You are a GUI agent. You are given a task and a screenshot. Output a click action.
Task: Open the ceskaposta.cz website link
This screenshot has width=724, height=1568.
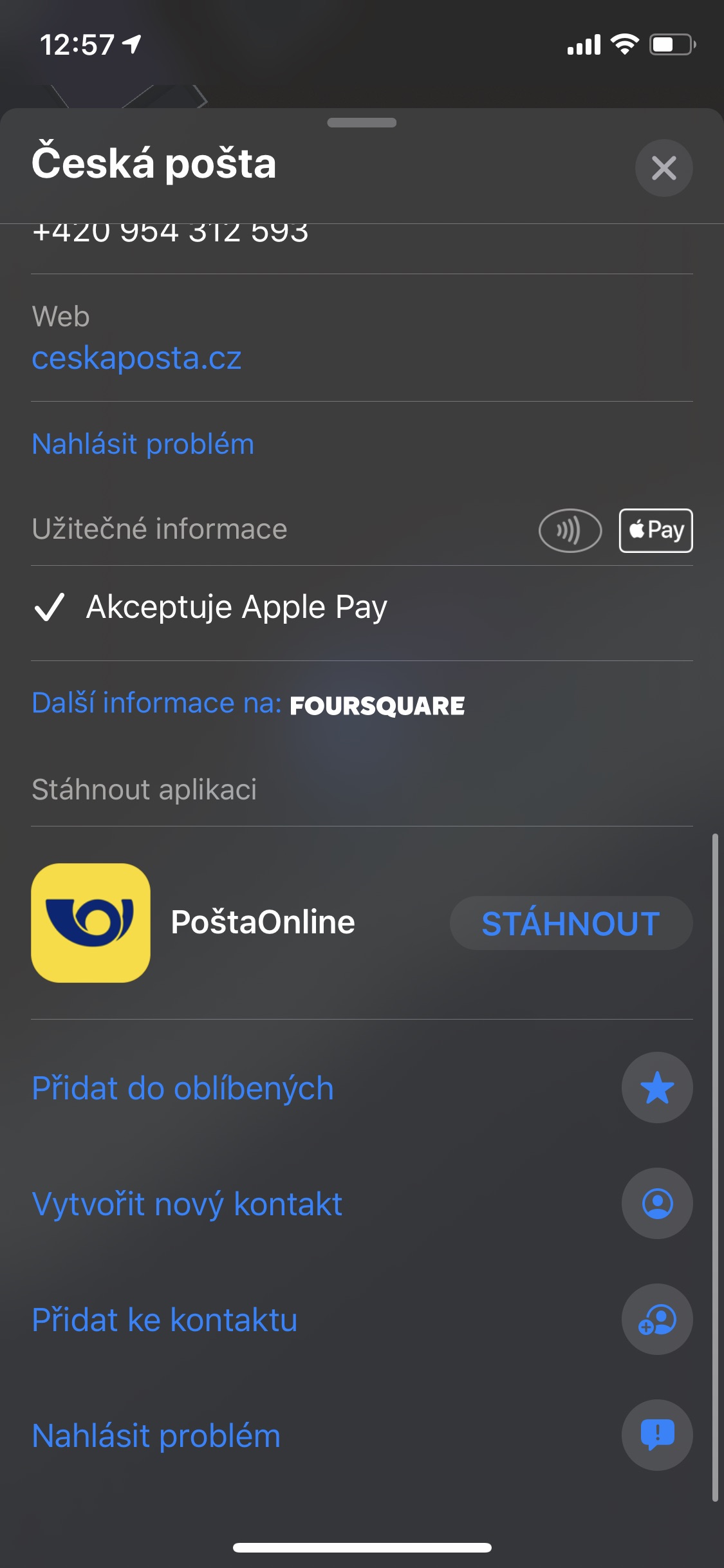pos(136,358)
